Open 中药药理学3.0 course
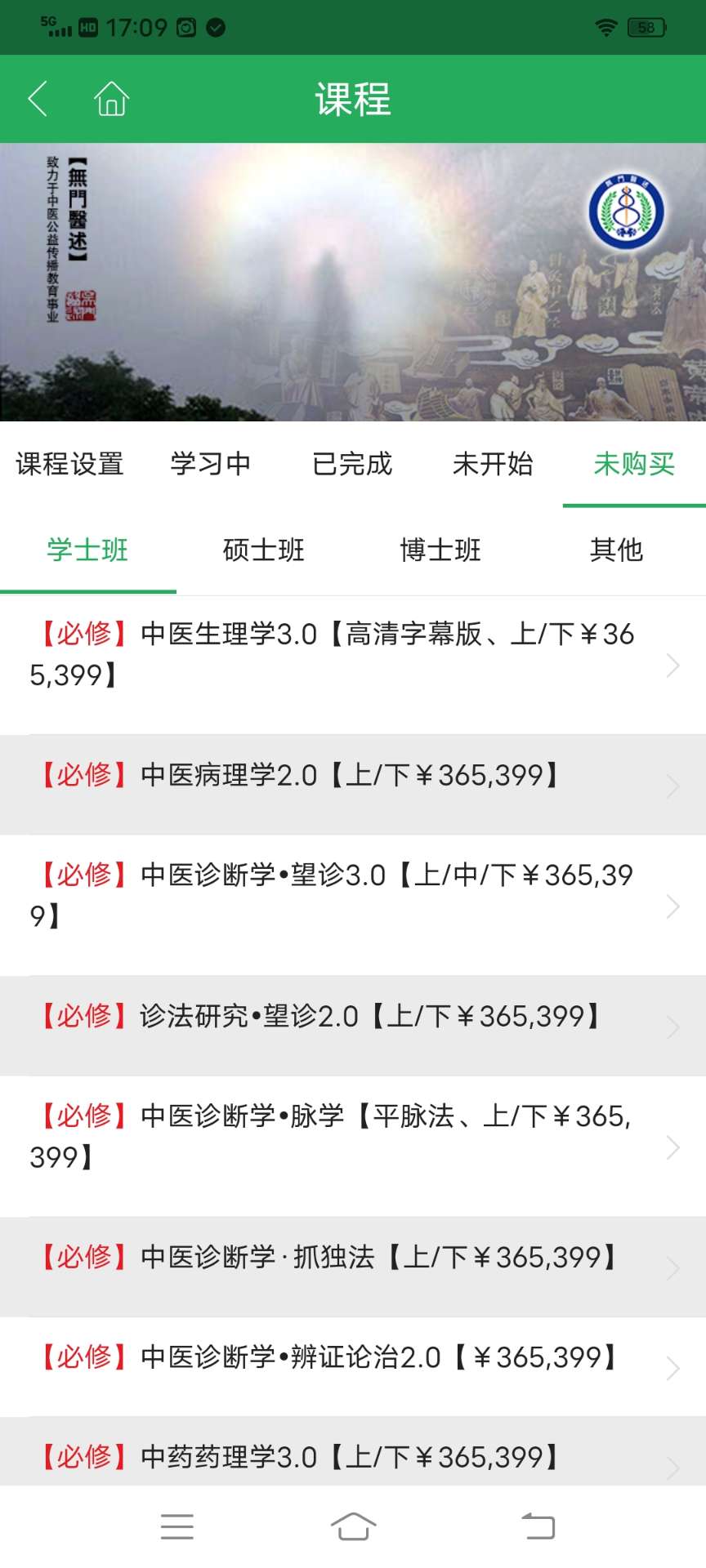 click(x=353, y=1452)
